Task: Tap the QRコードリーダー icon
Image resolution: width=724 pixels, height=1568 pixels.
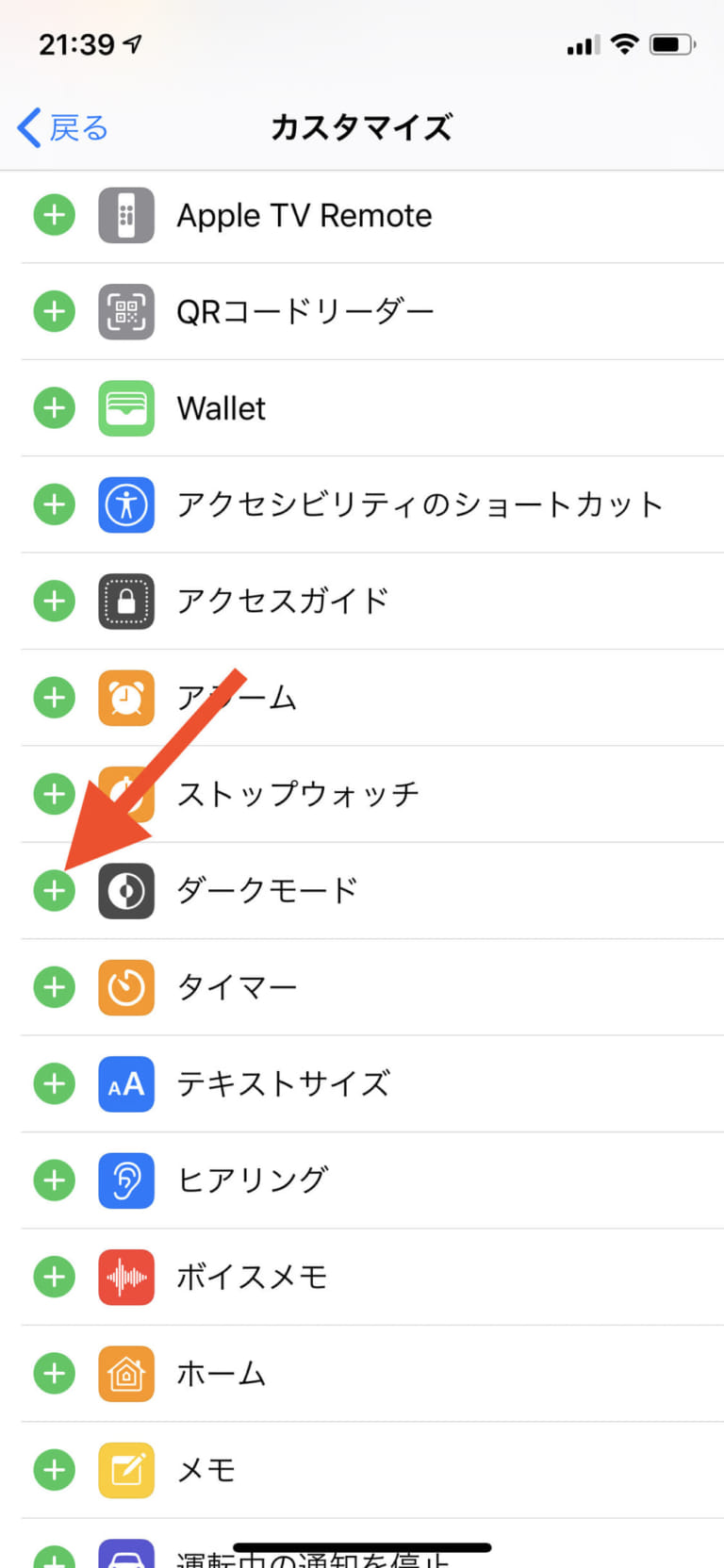Action: 125,311
